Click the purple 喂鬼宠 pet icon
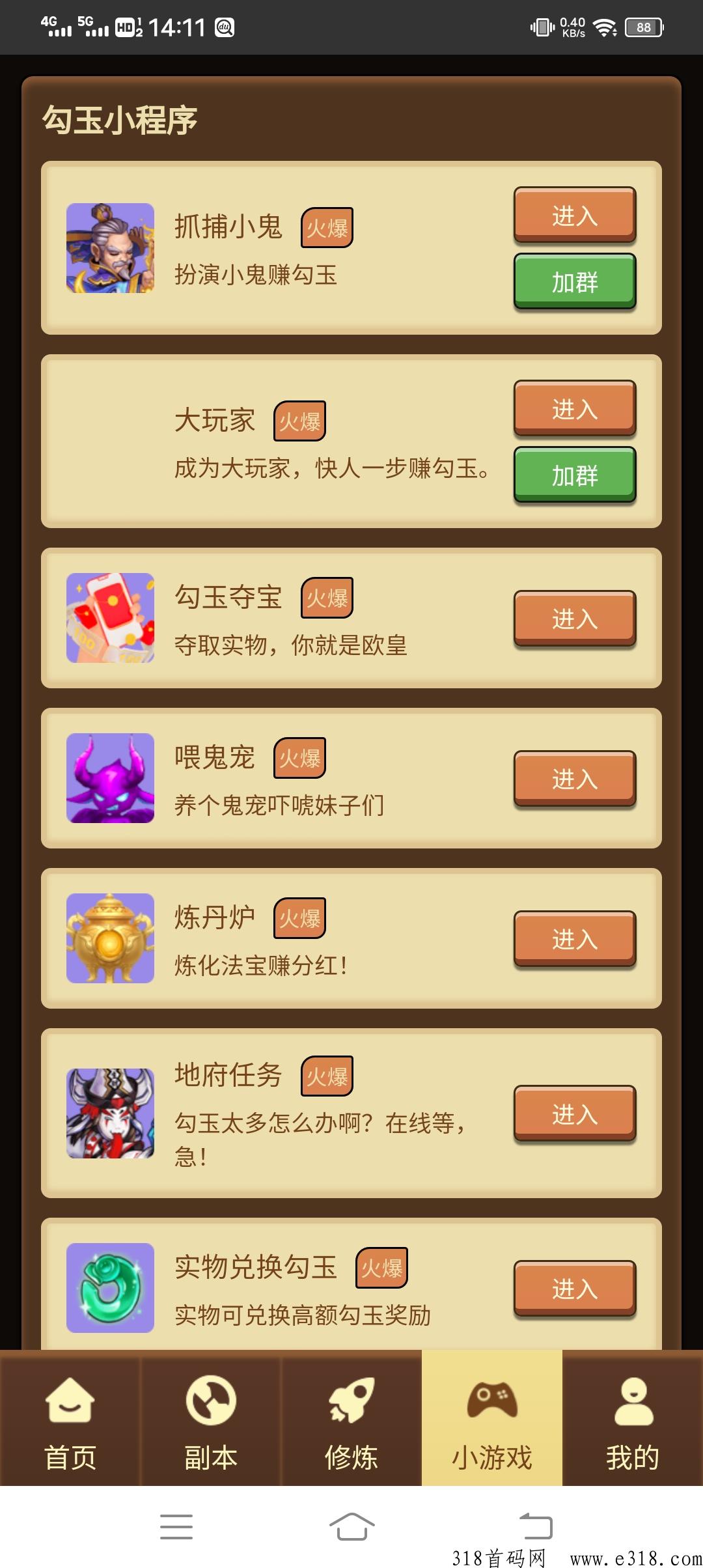The height and width of the screenshot is (1568, 703). 109,778
